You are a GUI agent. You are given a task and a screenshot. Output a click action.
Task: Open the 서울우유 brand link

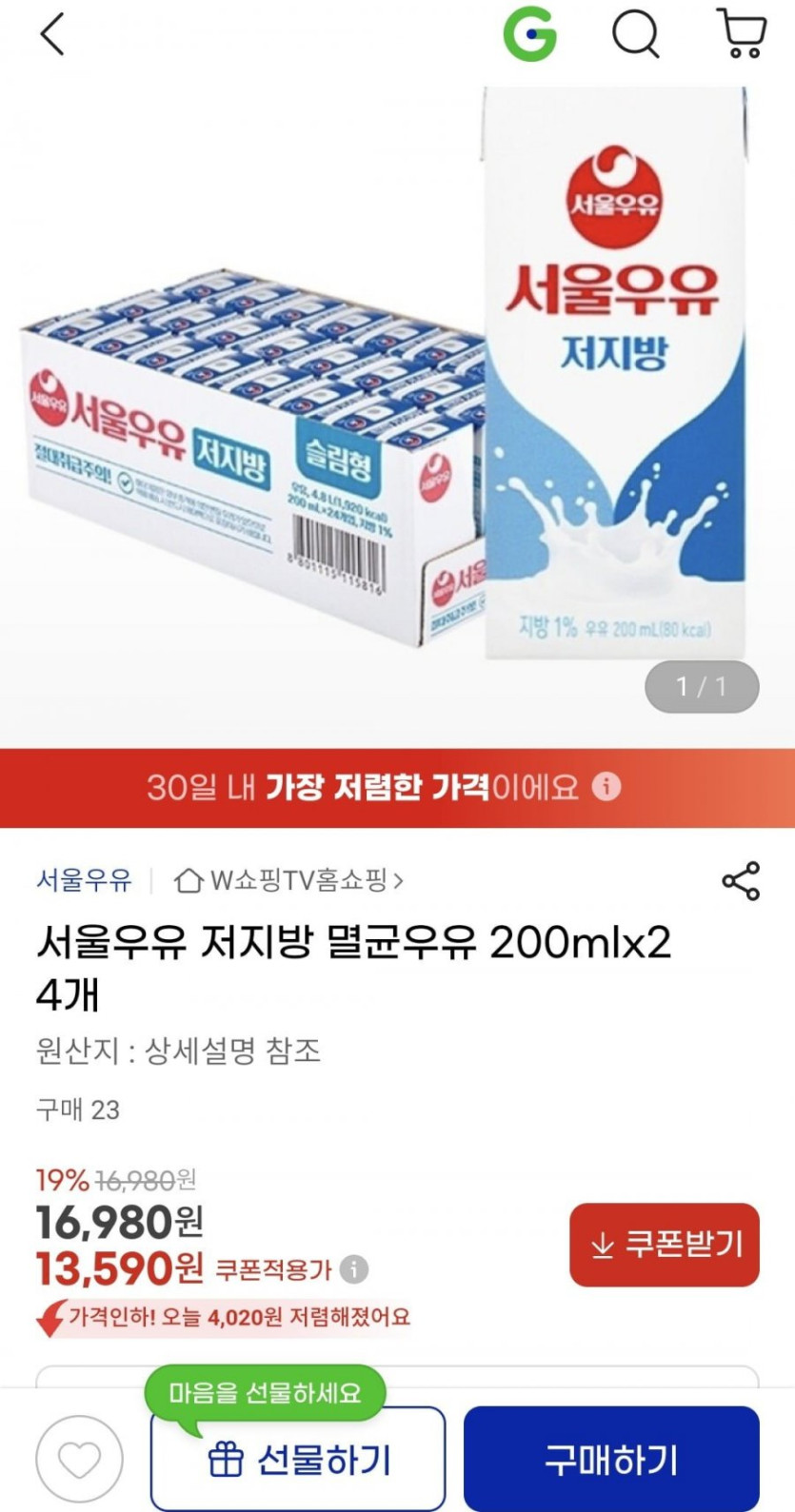[x=84, y=880]
